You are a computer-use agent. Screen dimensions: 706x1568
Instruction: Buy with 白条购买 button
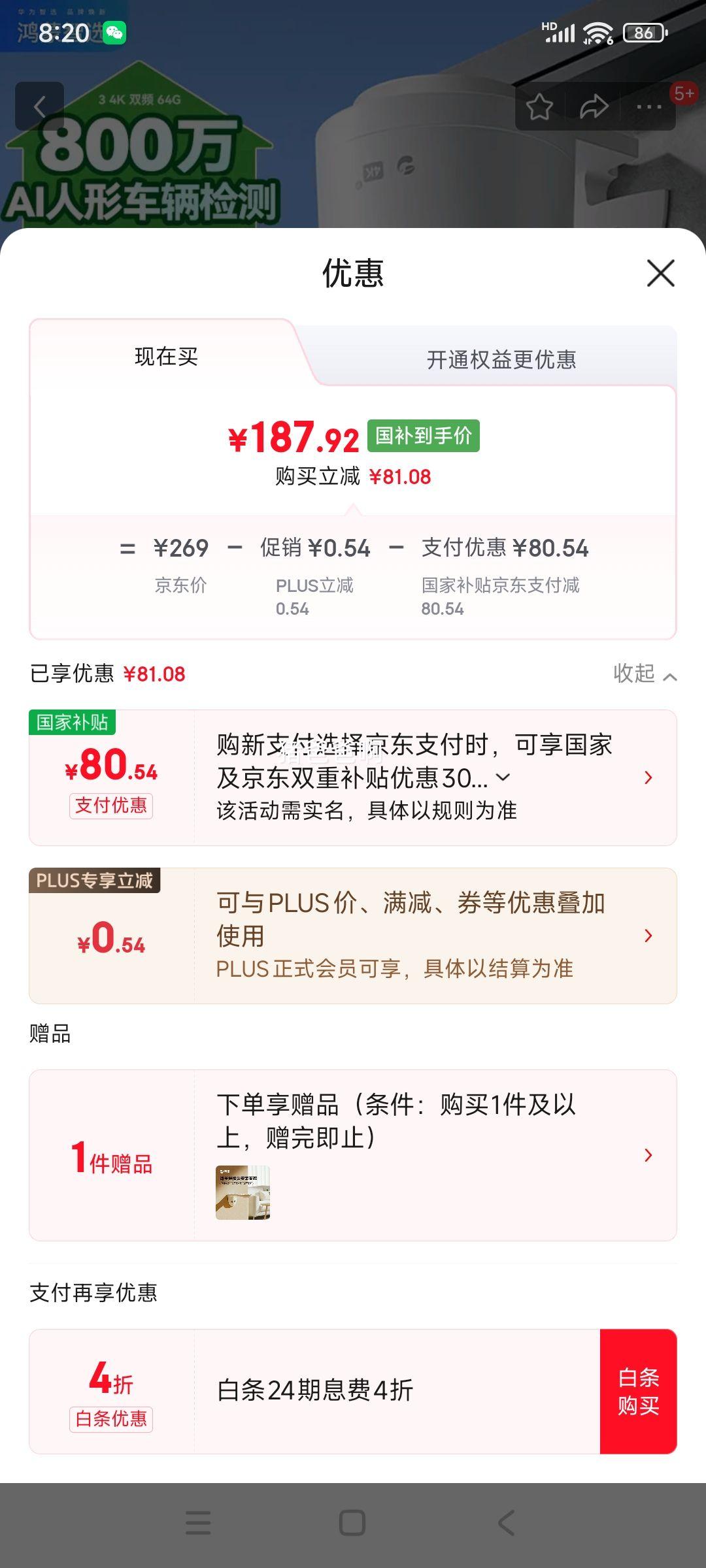[x=638, y=1391]
